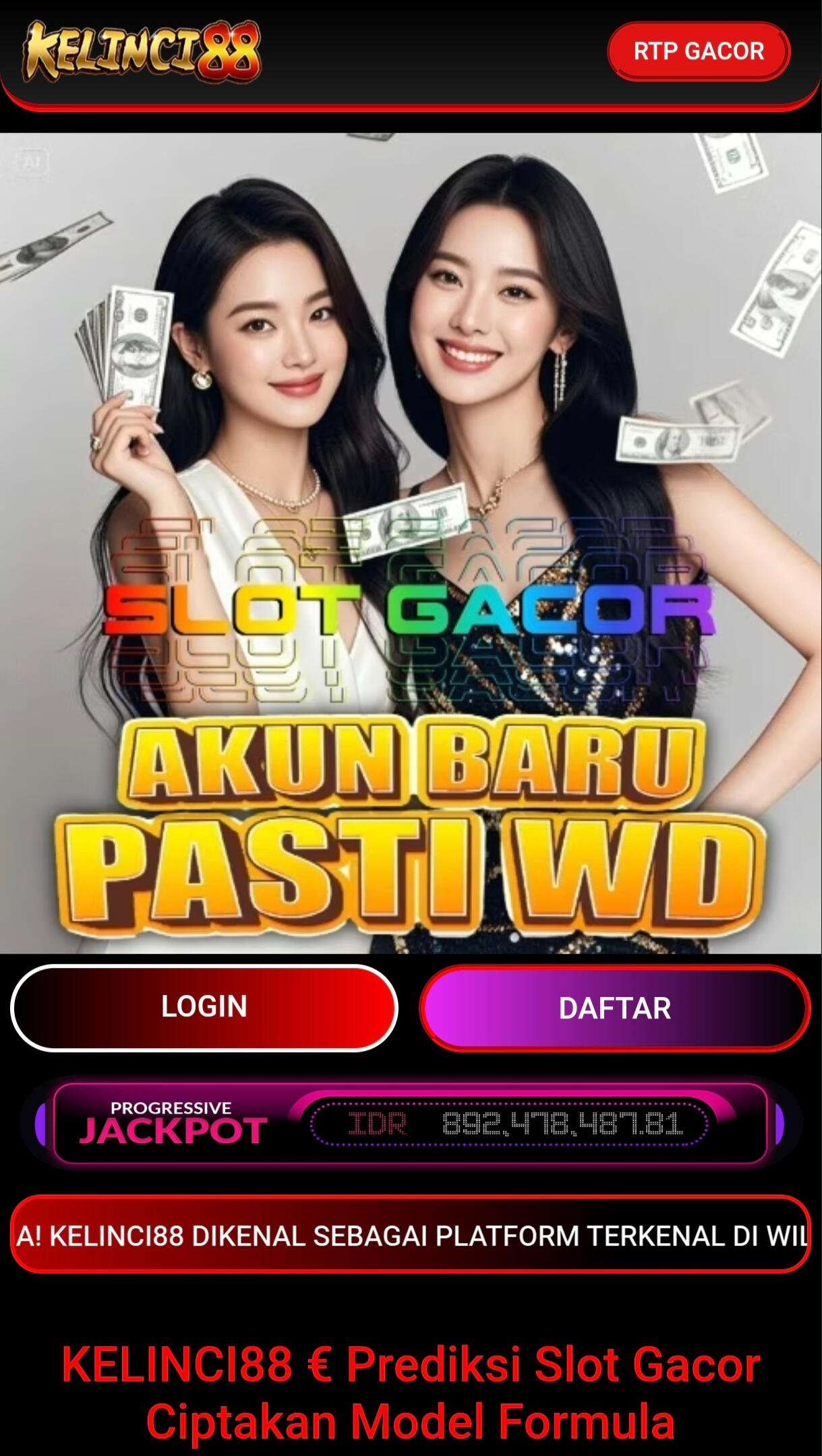Screen dimensions: 822x1456
Task: Tap the LOGIN button
Action: pos(204,1007)
